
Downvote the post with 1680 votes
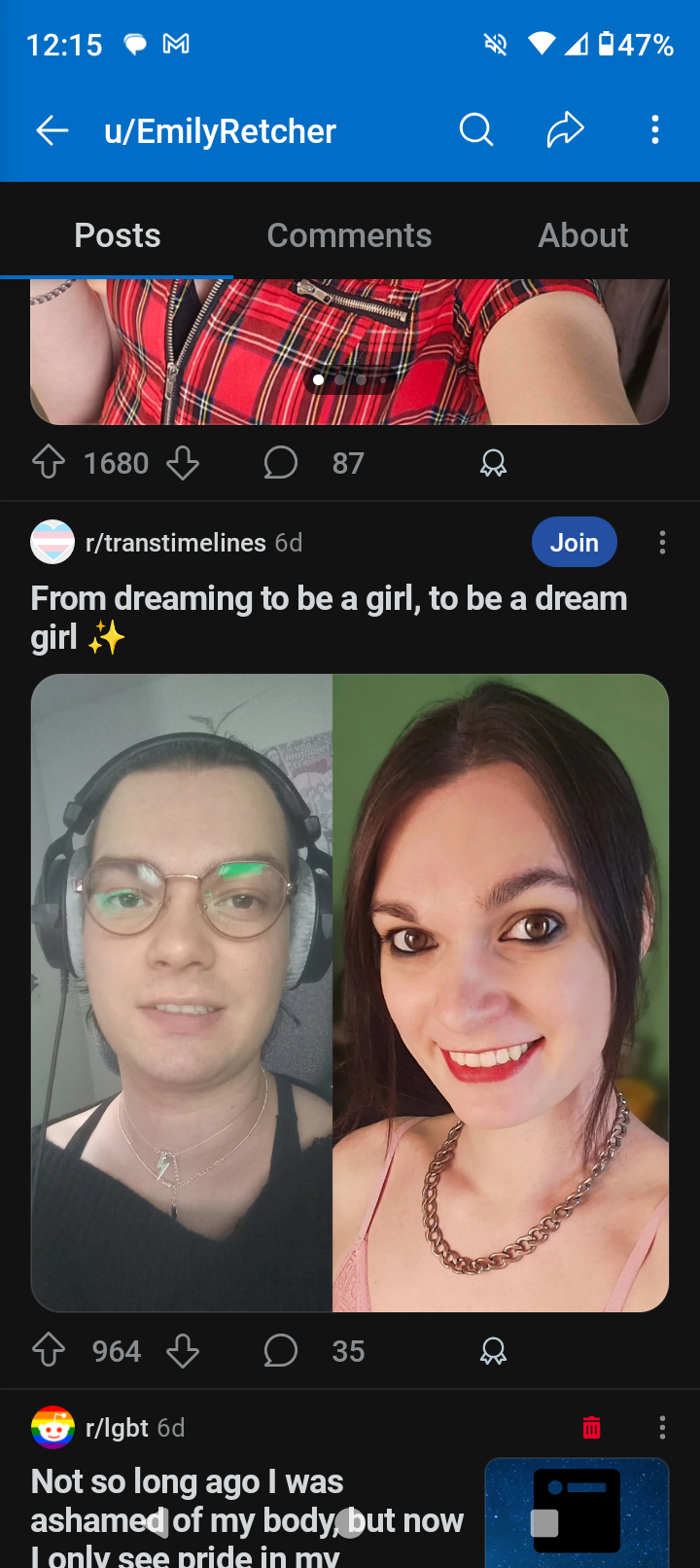click(x=183, y=463)
